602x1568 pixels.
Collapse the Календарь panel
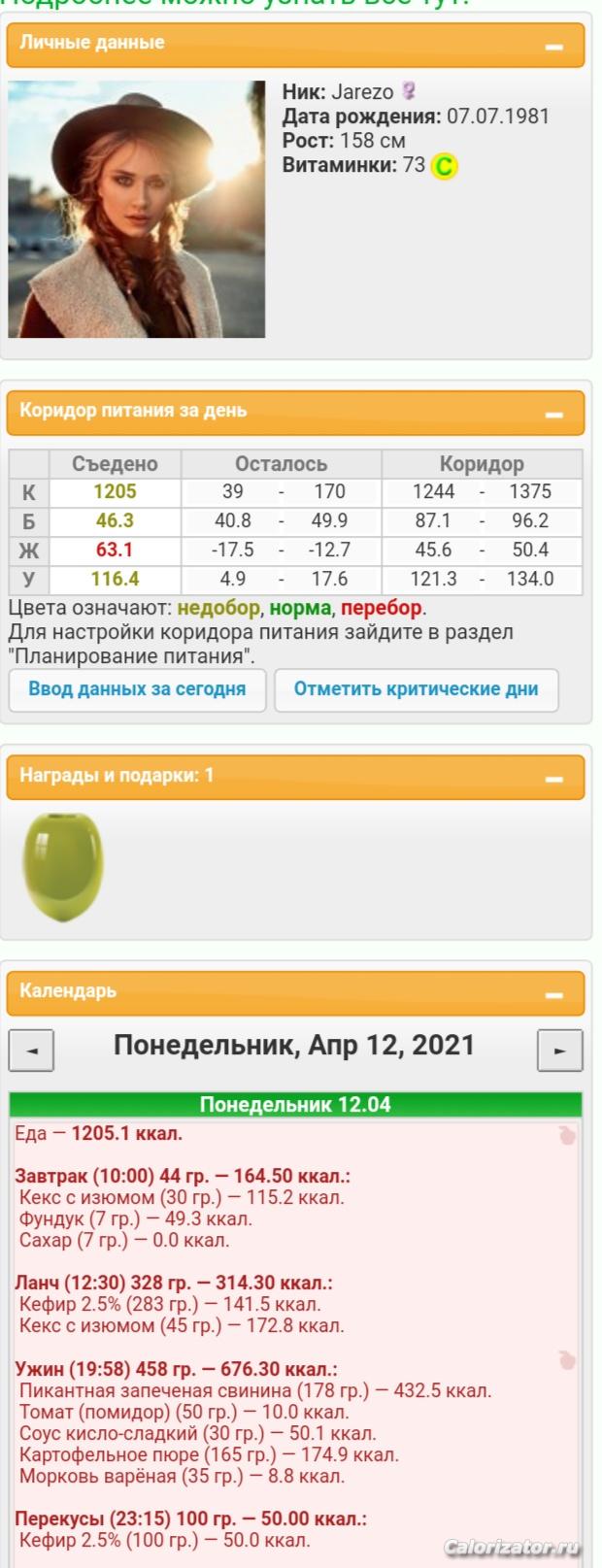coord(554,994)
